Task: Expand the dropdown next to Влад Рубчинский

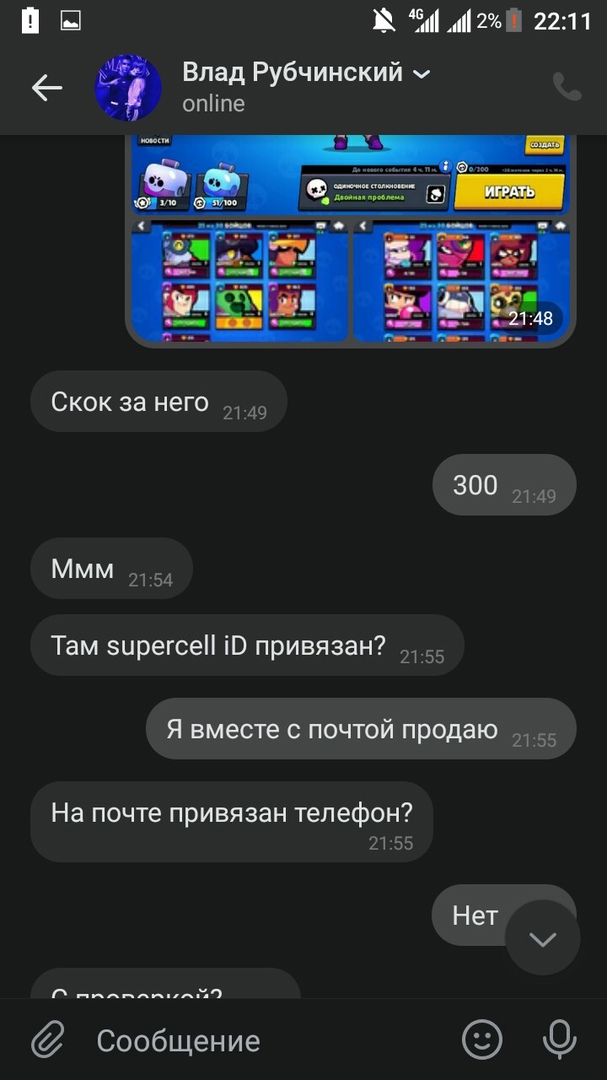Action: (x=422, y=74)
